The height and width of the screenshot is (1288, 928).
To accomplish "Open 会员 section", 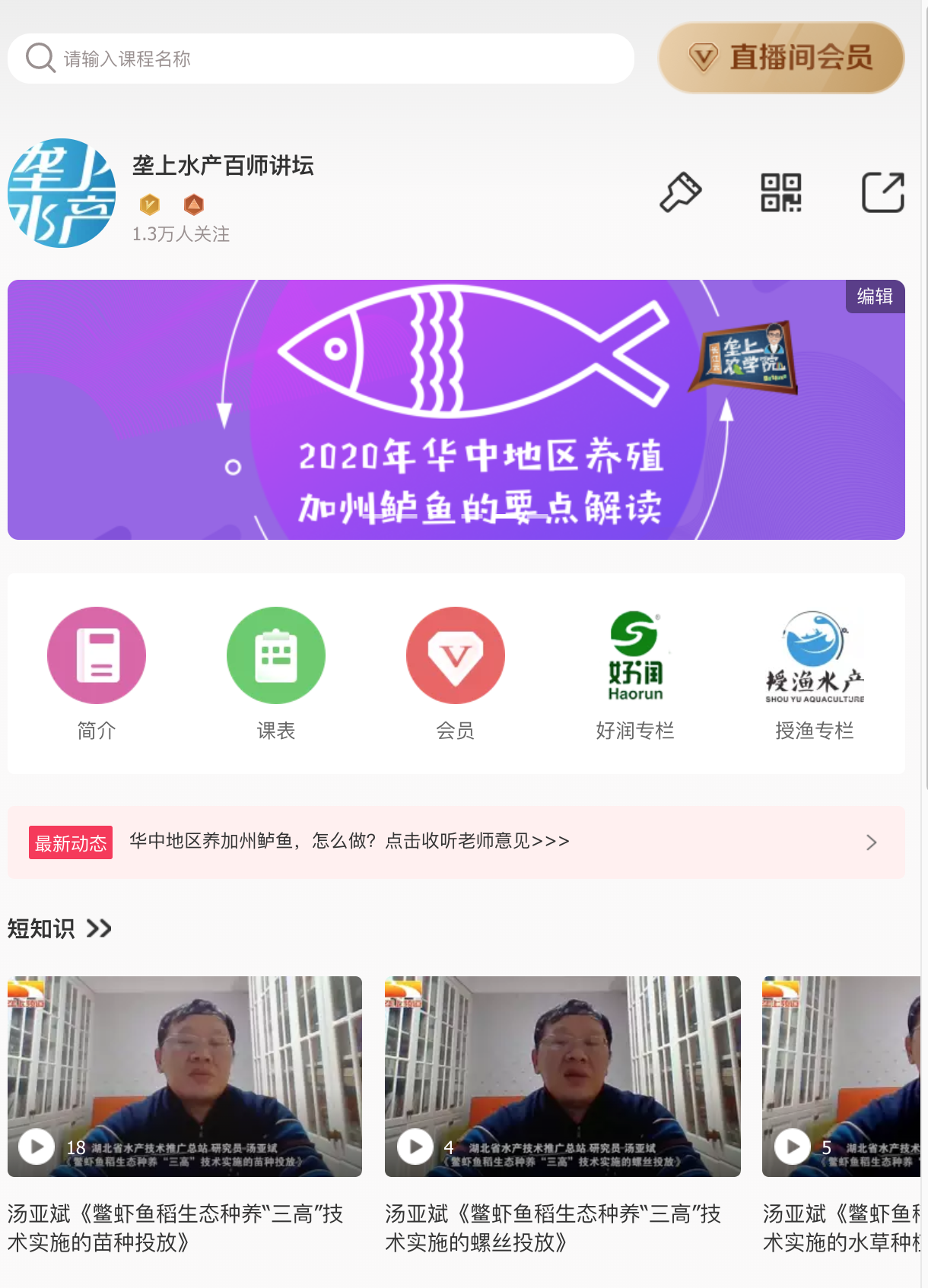I will point(456,674).
